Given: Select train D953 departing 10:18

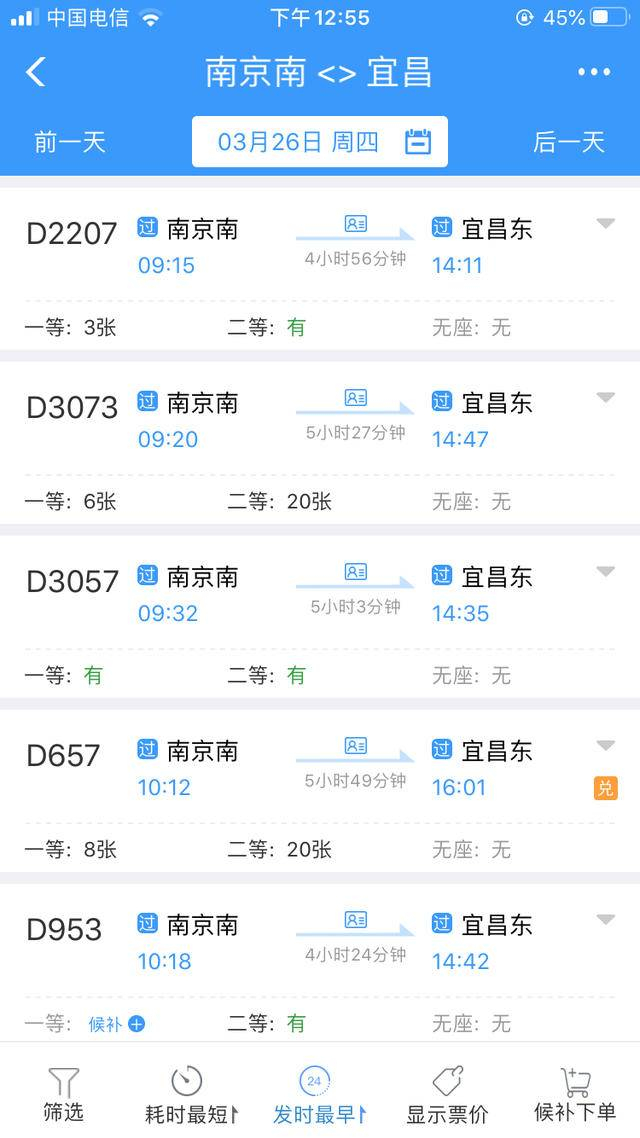Looking at the screenshot, I should point(64,930).
